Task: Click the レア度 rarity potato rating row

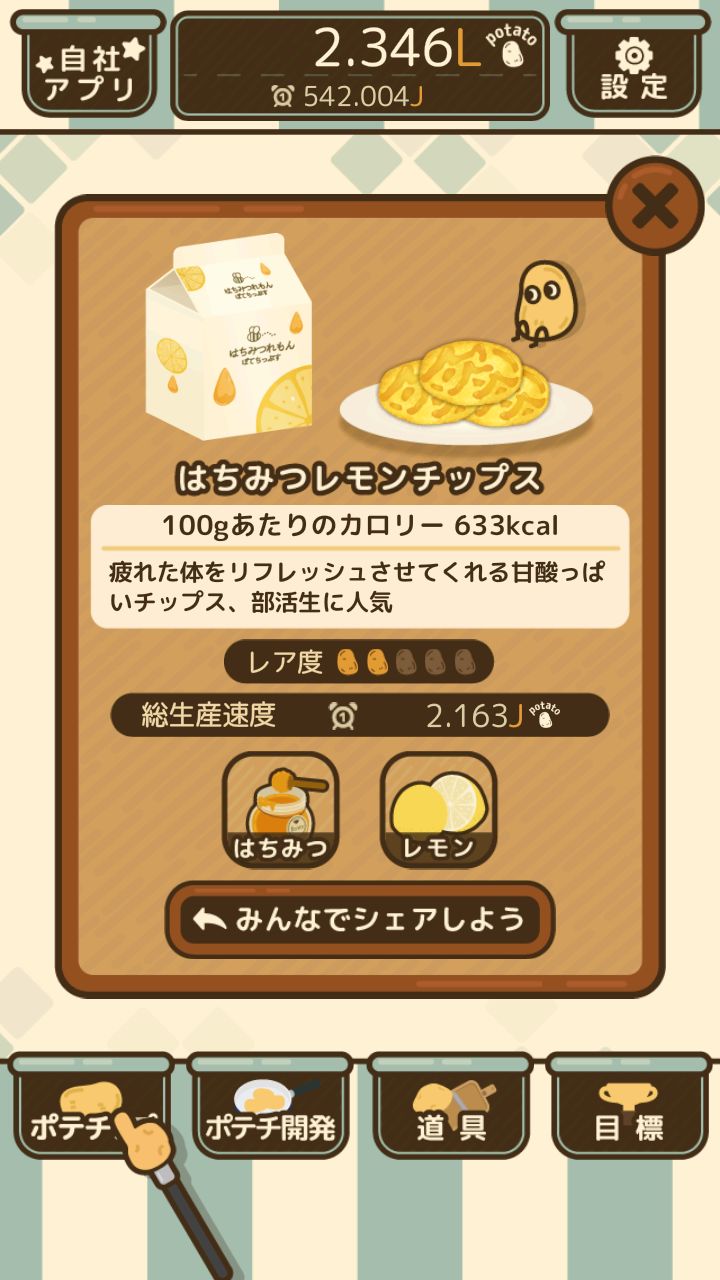Action: (x=360, y=660)
